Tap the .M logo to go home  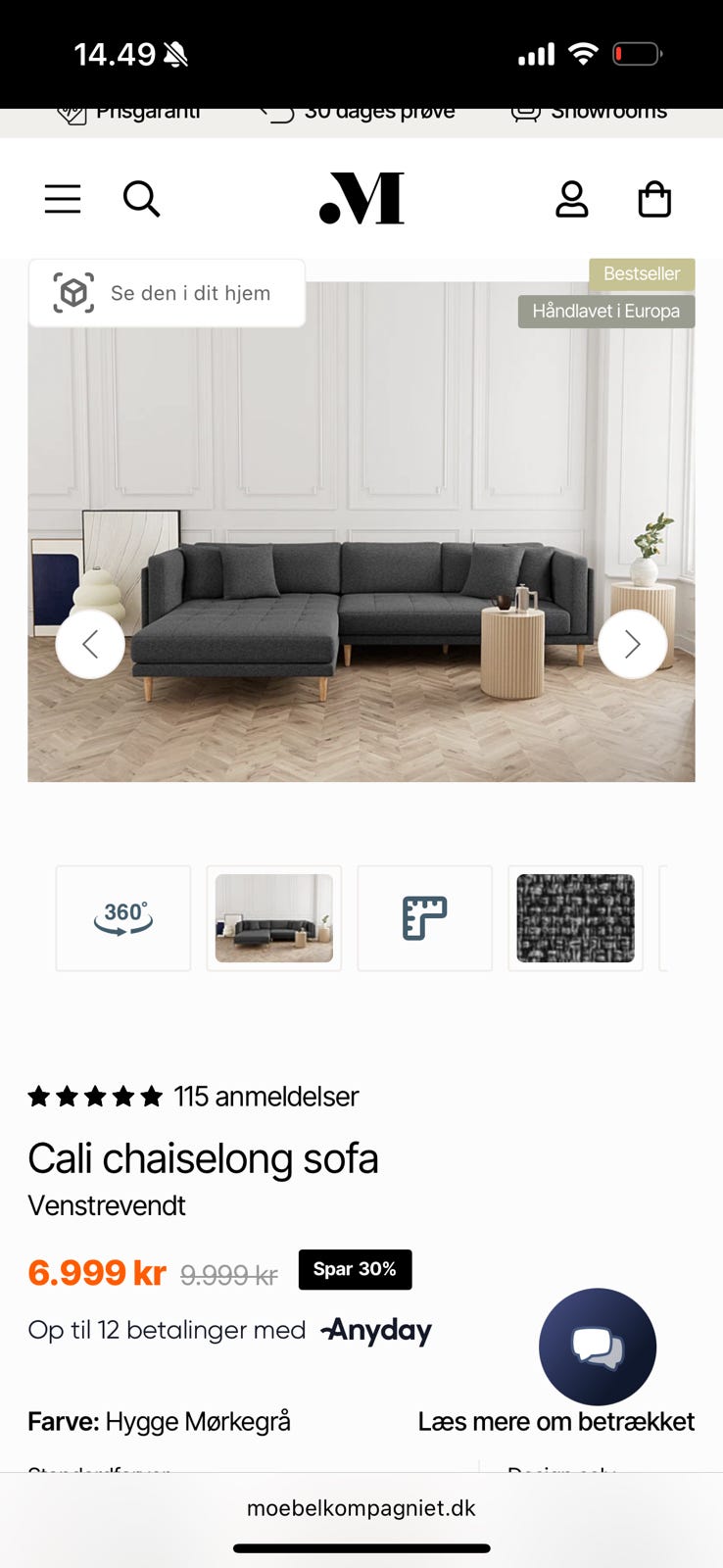[361, 199]
